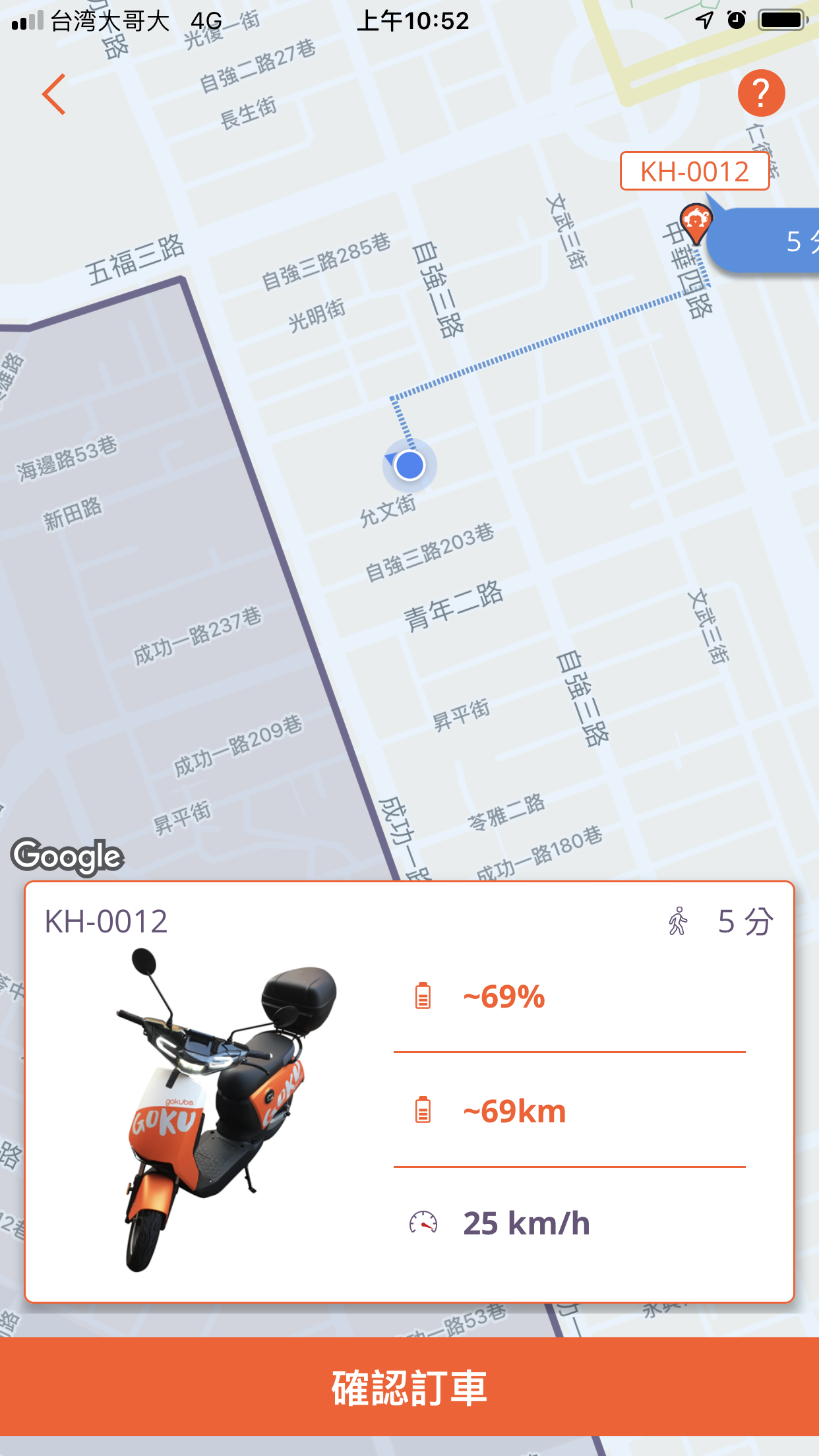
Task: Open the KH-0012 scooter details card
Action: click(409, 1091)
